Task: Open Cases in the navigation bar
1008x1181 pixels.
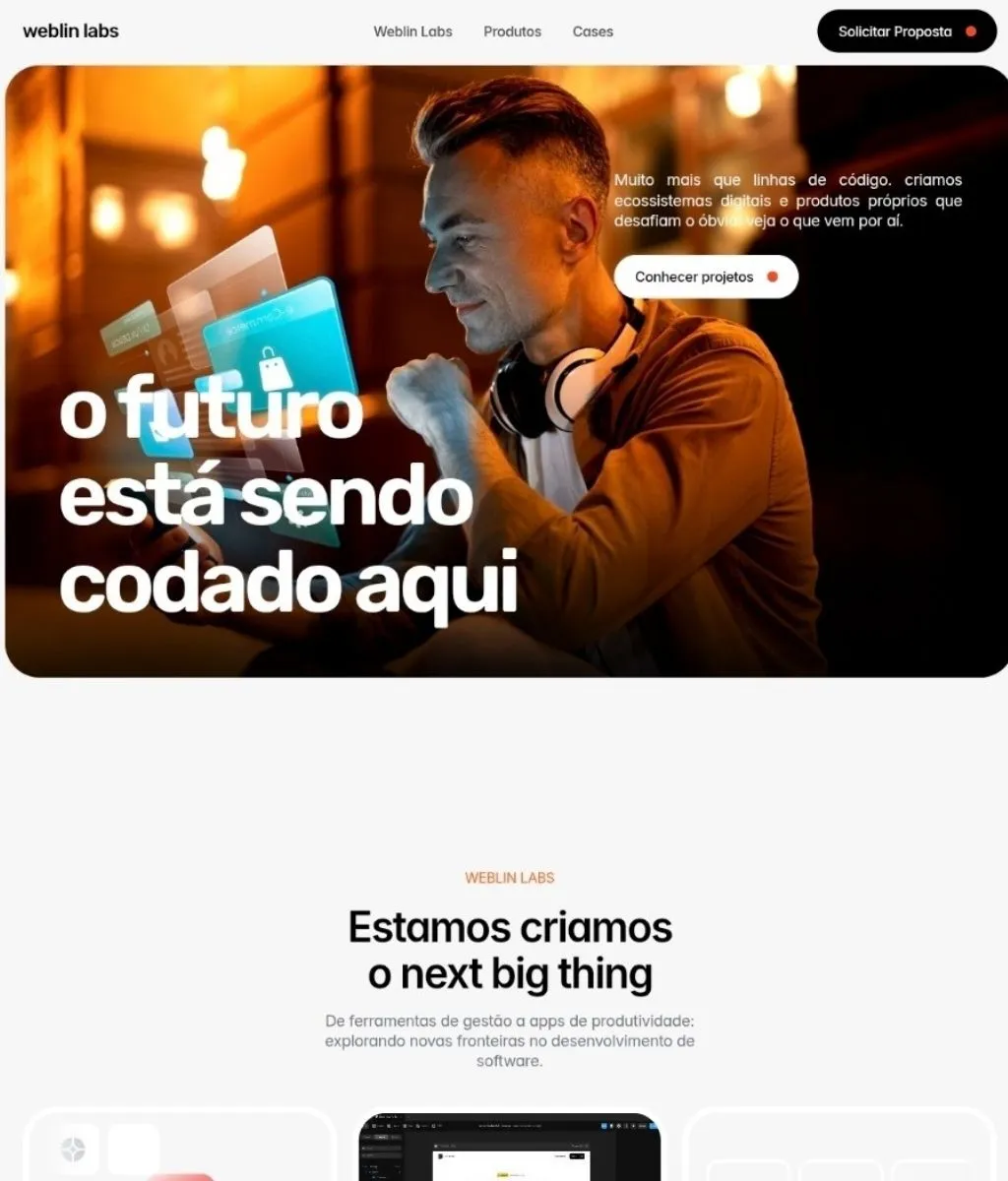Action: tap(592, 31)
